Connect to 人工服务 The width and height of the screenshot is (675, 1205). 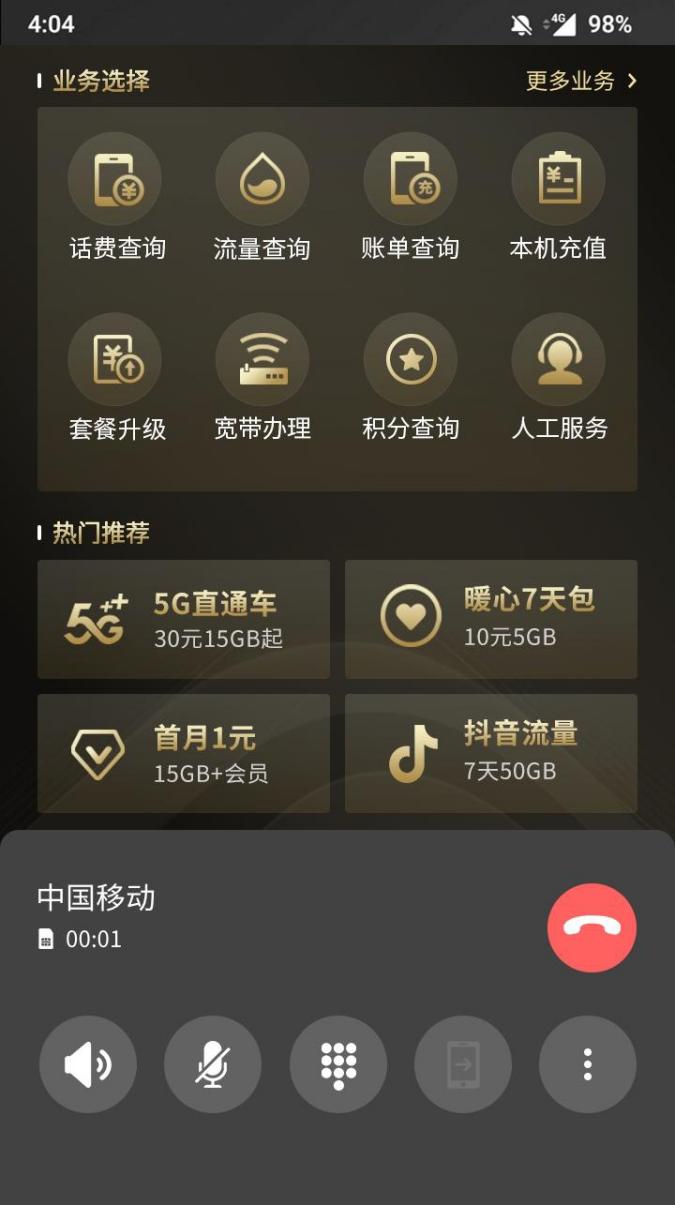pos(558,380)
